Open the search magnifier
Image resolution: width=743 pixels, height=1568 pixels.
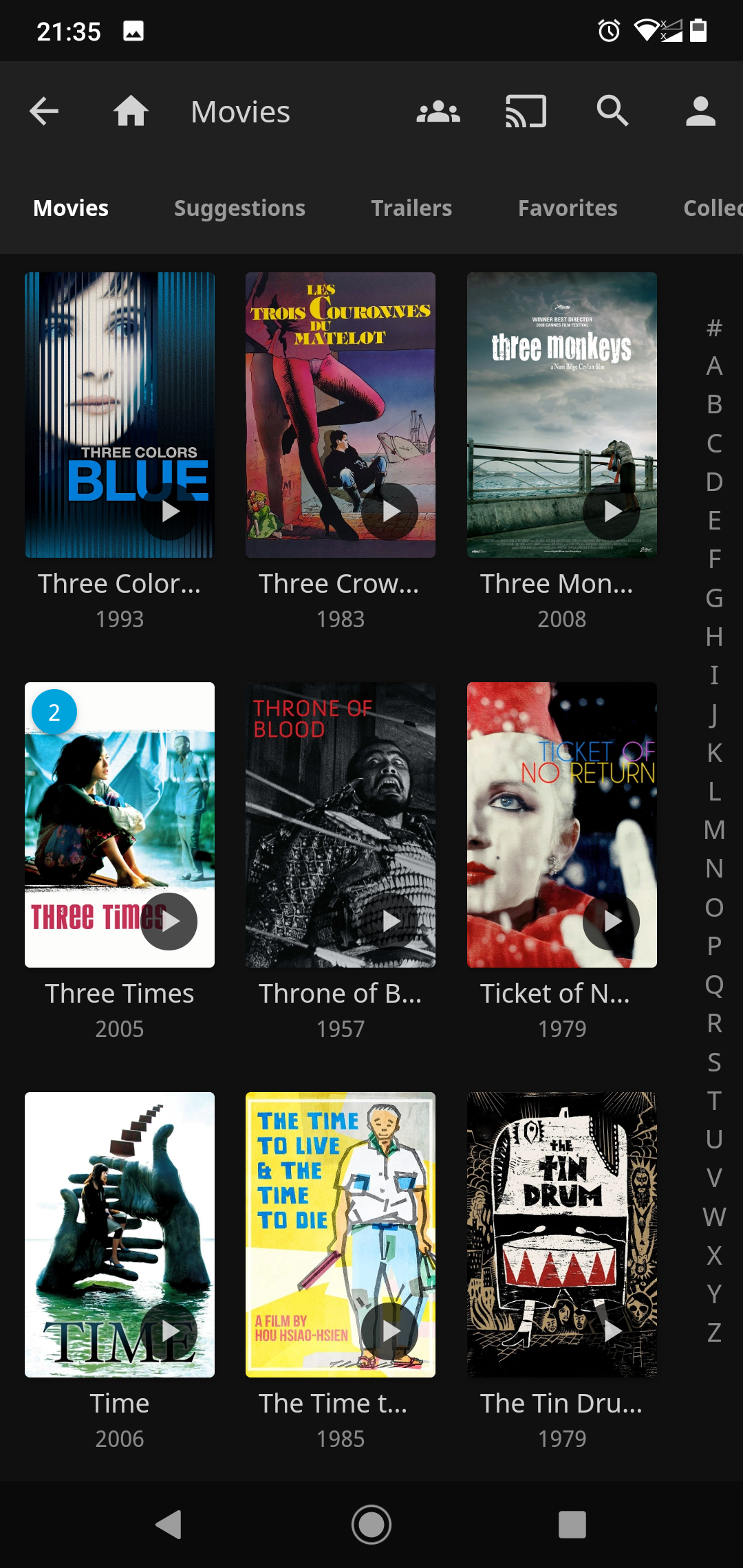coord(613,111)
